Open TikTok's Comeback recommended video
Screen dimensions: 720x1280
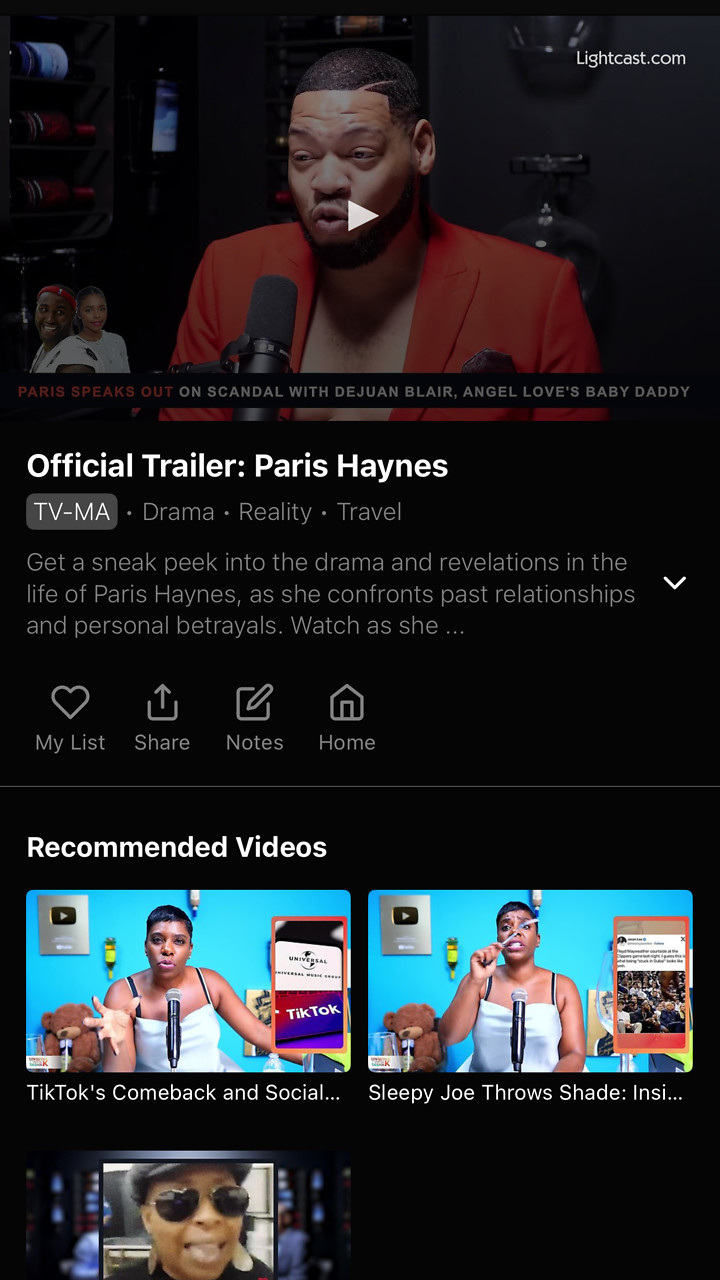[188, 980]
